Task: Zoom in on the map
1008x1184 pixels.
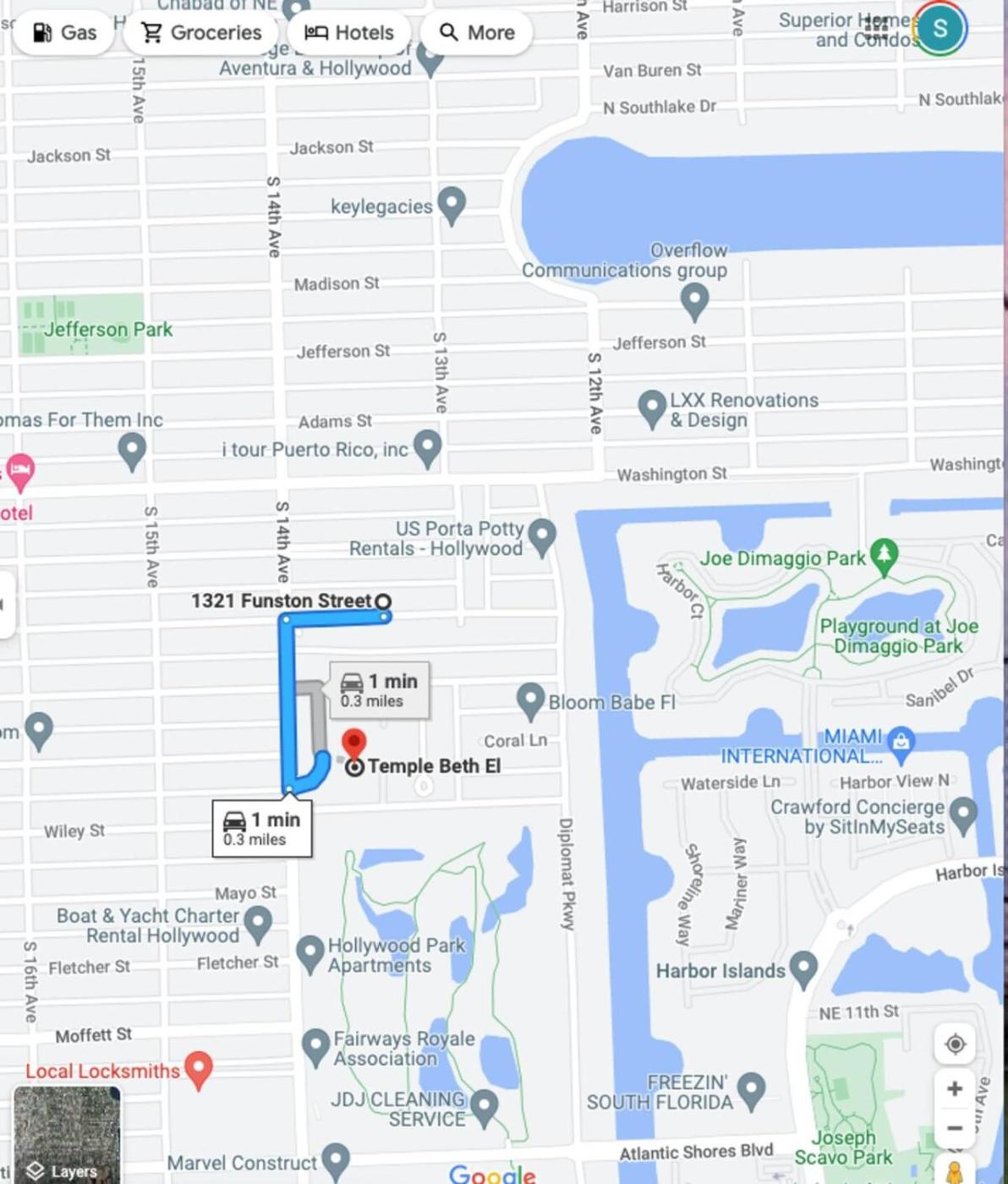Action: point(955,1088)
